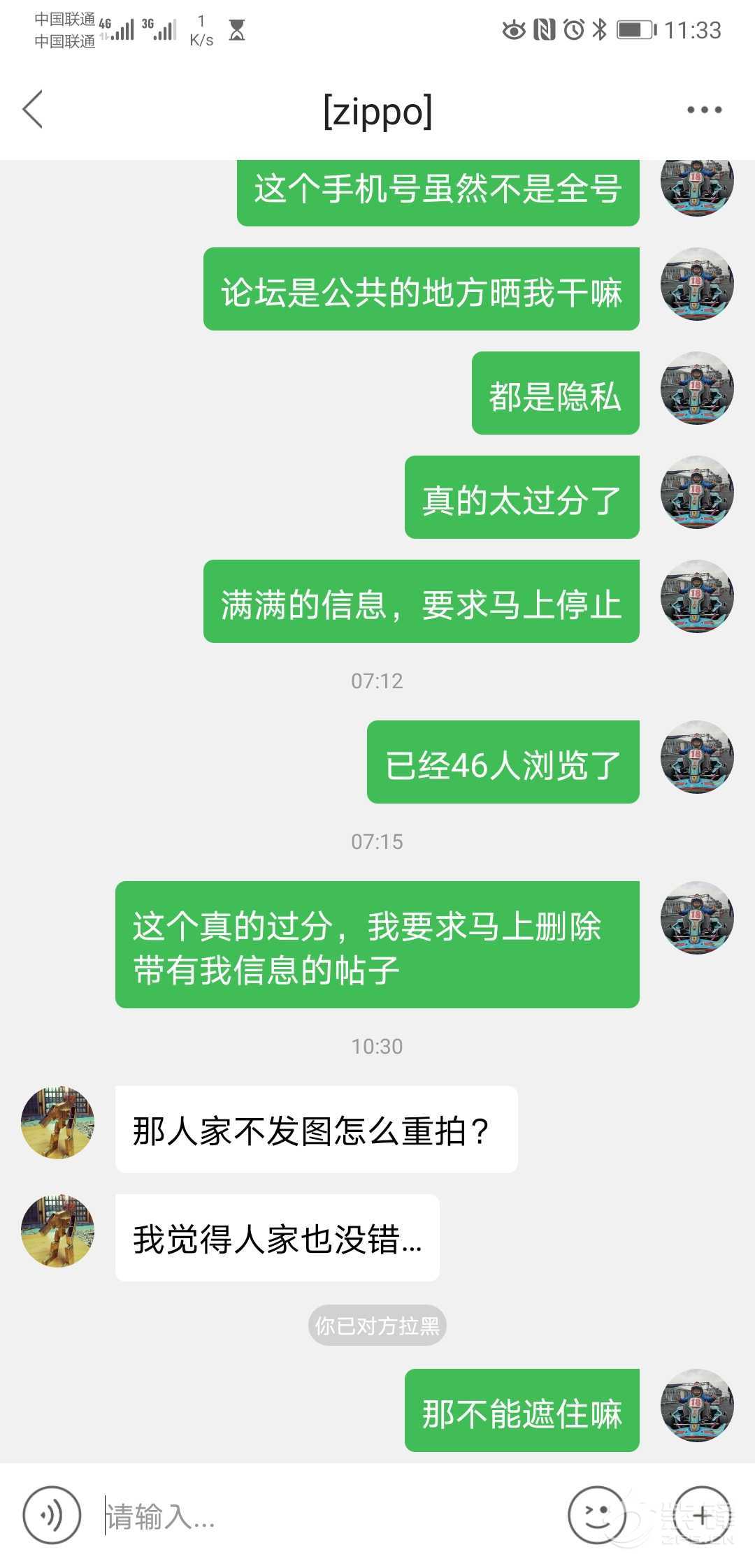The height and width of the screenshot is (1568, 755).
Task: Open avatar beside 那人家不发图怎么重拍
Action: [x=58, y=1122]
